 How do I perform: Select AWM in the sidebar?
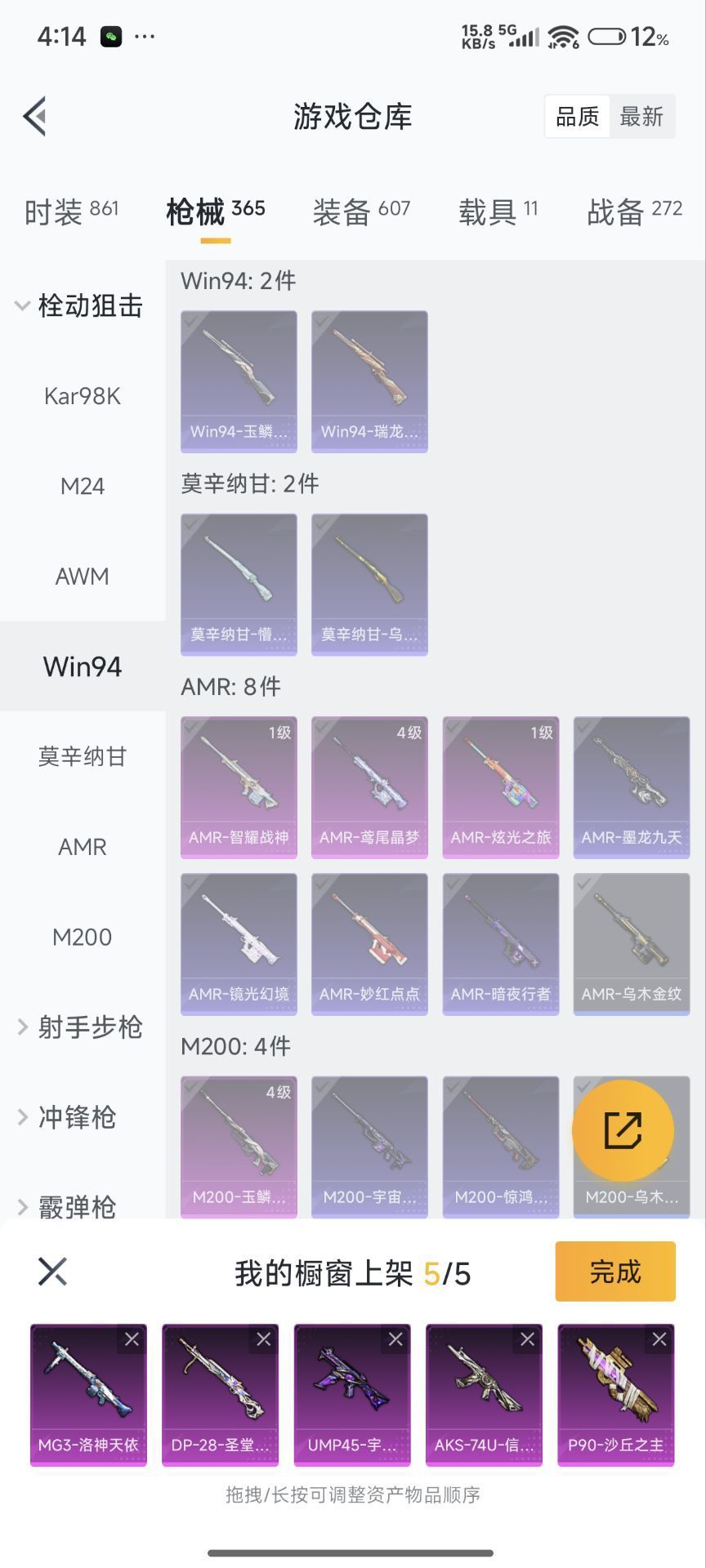(83, 577)
